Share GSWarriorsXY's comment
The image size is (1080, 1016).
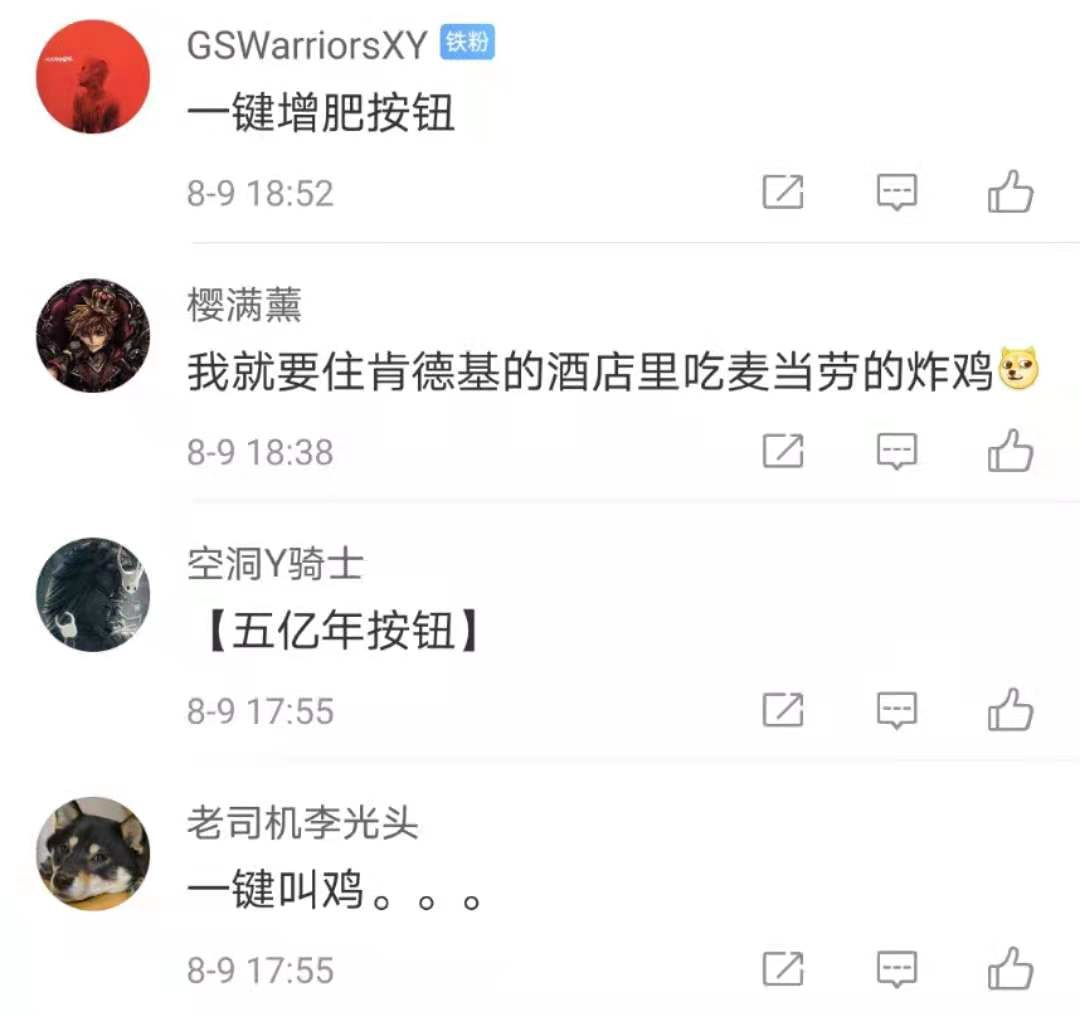[783, 192]
